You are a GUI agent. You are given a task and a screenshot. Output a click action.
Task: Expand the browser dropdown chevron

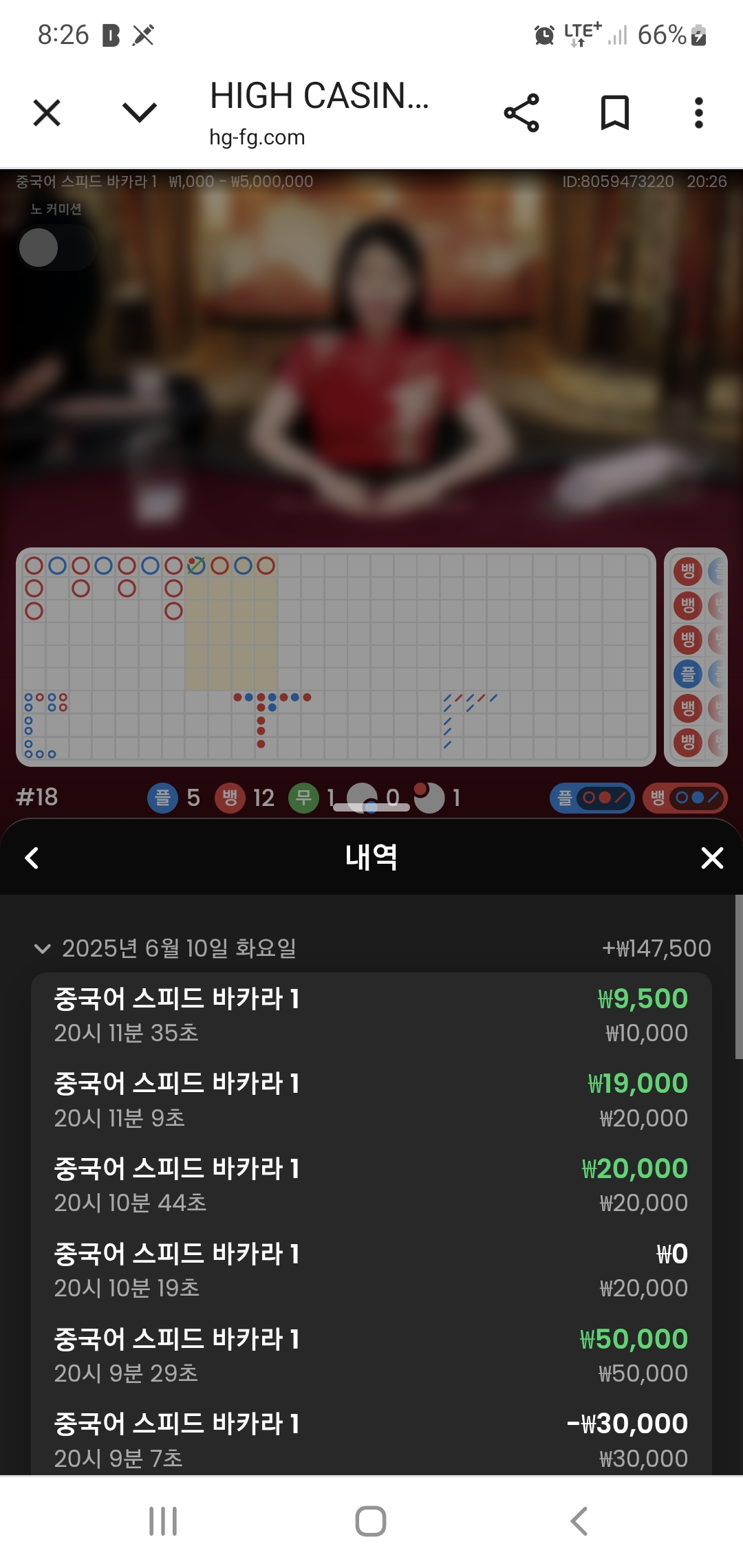tap(140, 112)
